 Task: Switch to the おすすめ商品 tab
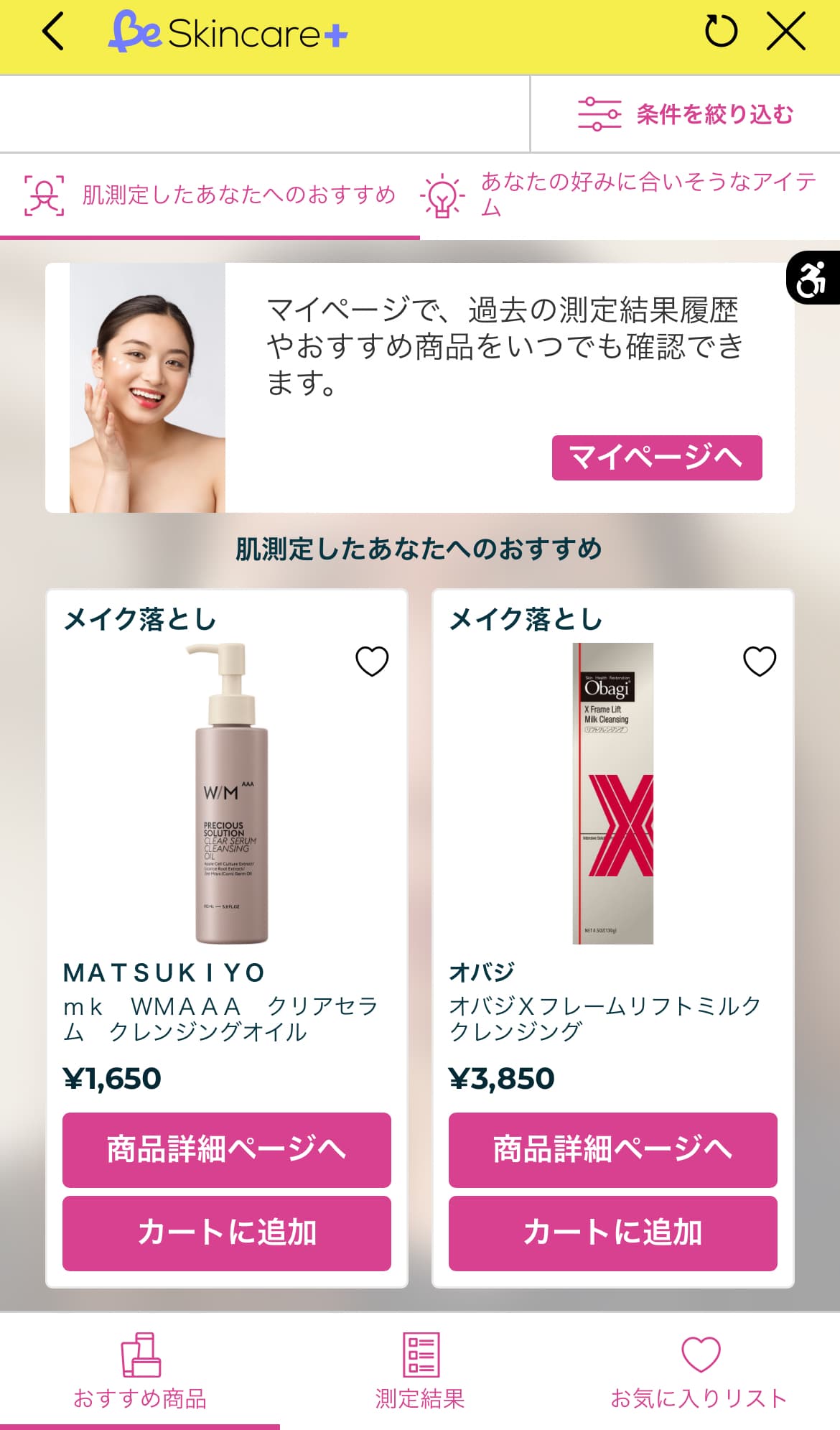coord(140,1372)
